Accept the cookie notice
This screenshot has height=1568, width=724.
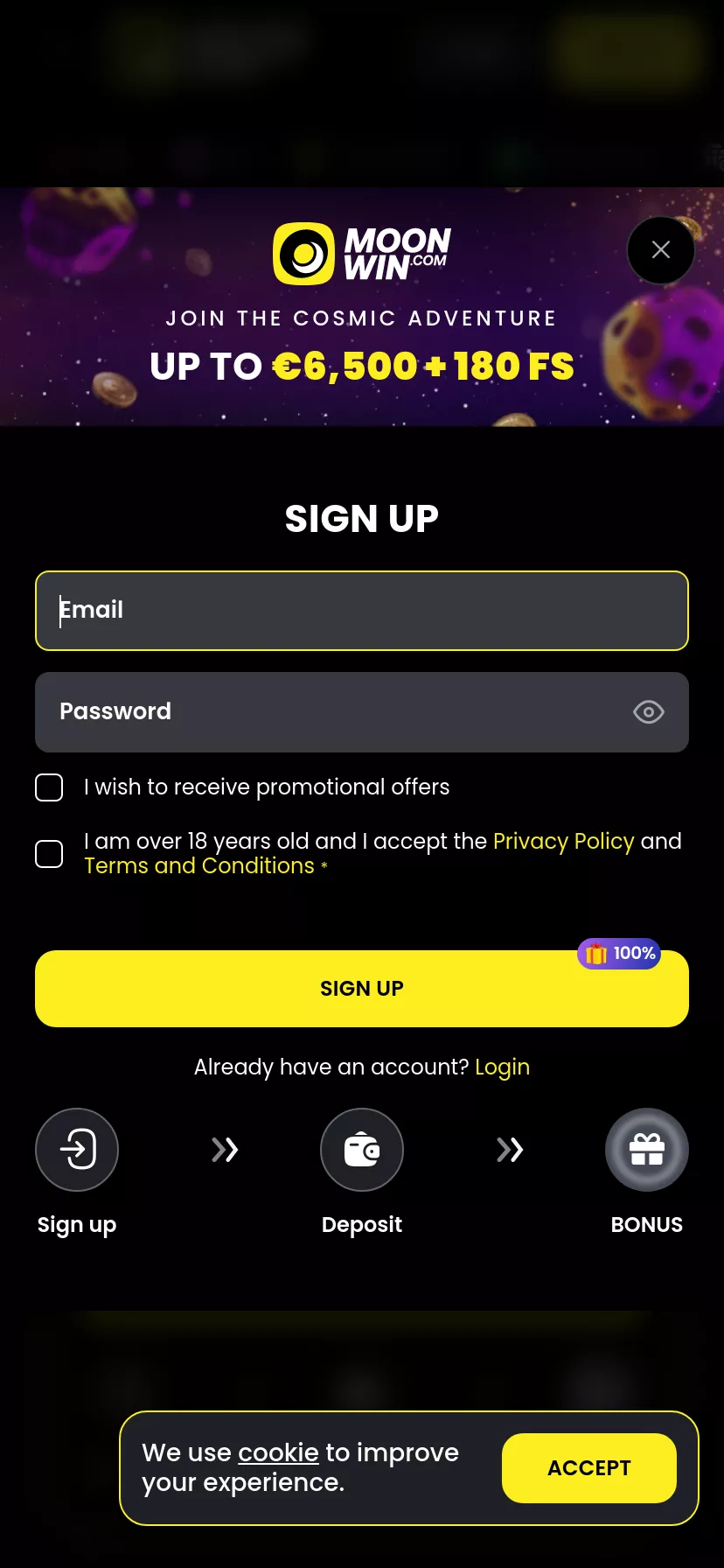589,1468
